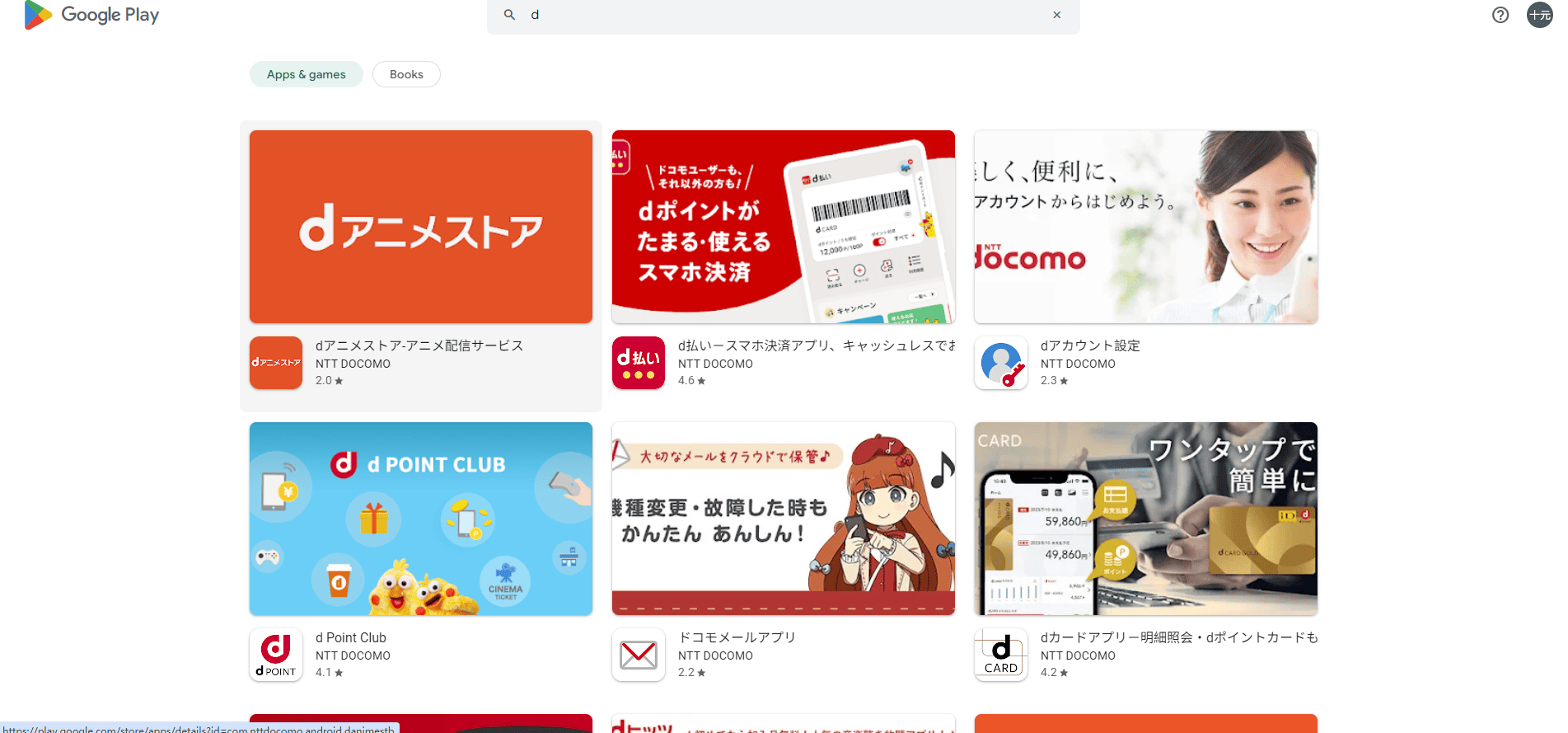Open the dカードアプリ app card
Screen dimensions: 1568x733
point(1145,552)
